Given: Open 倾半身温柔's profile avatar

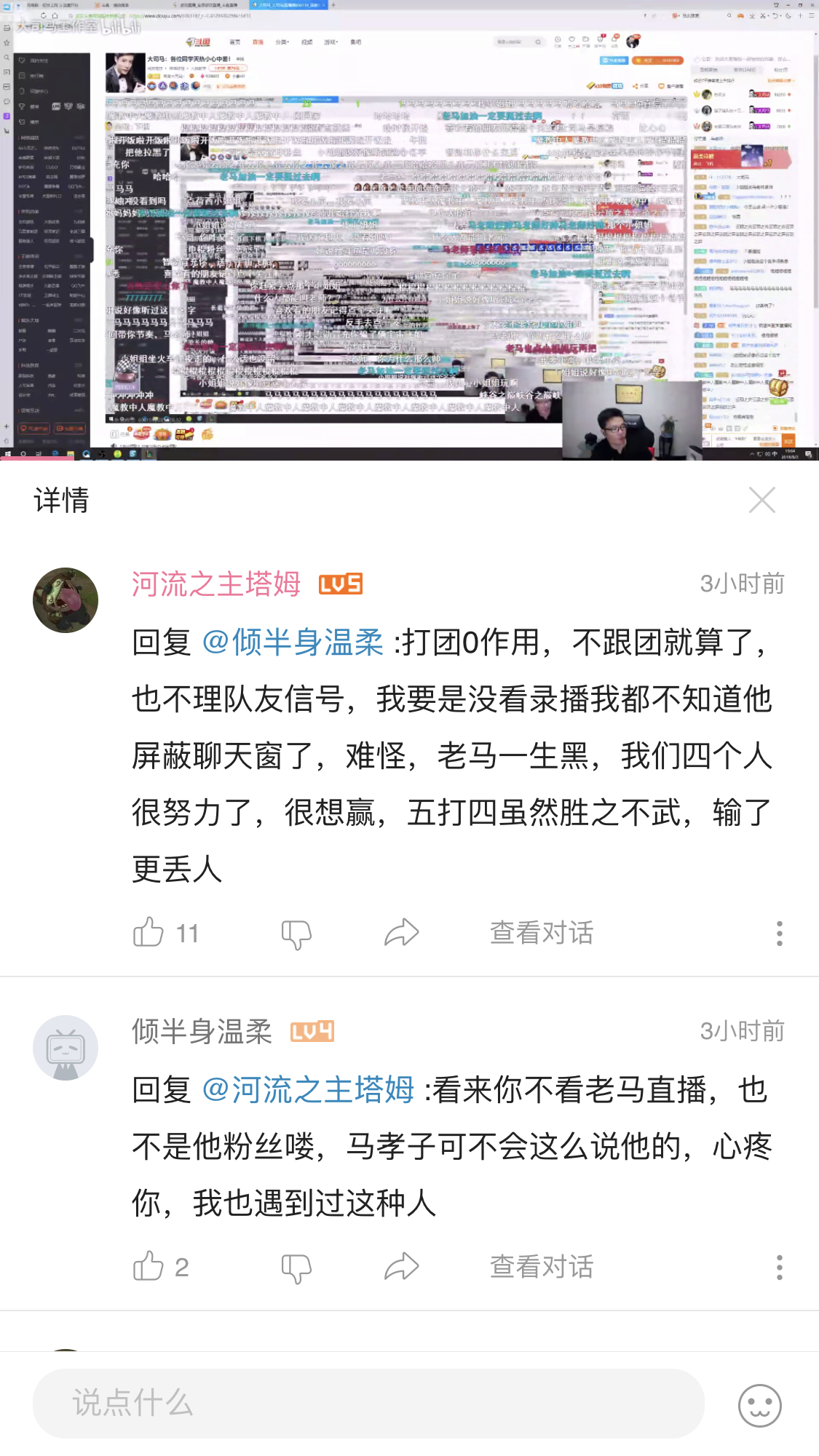Looking at the screenshot, I should (x=66, y=1048).
